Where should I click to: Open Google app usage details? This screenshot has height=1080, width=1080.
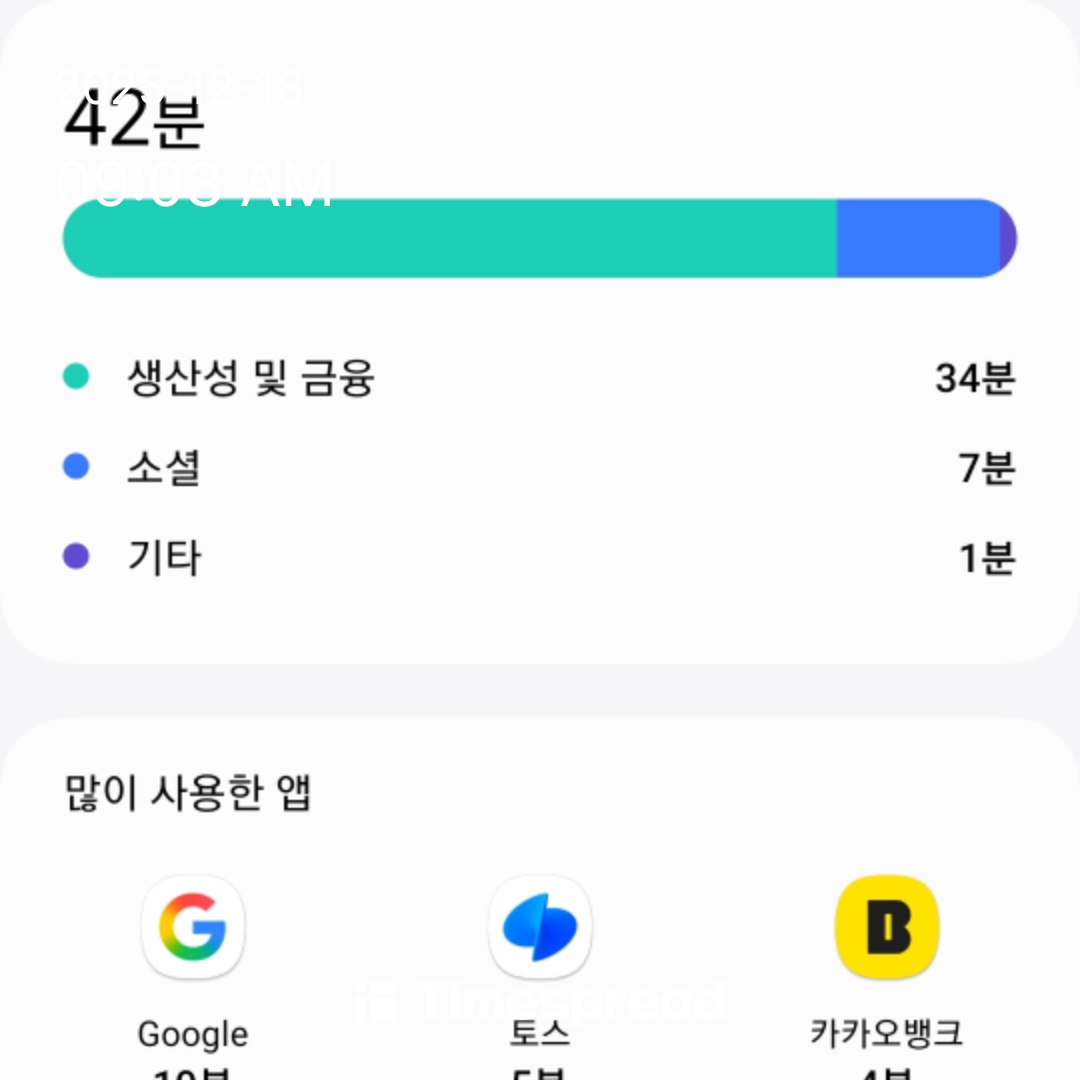coord(193,929)
